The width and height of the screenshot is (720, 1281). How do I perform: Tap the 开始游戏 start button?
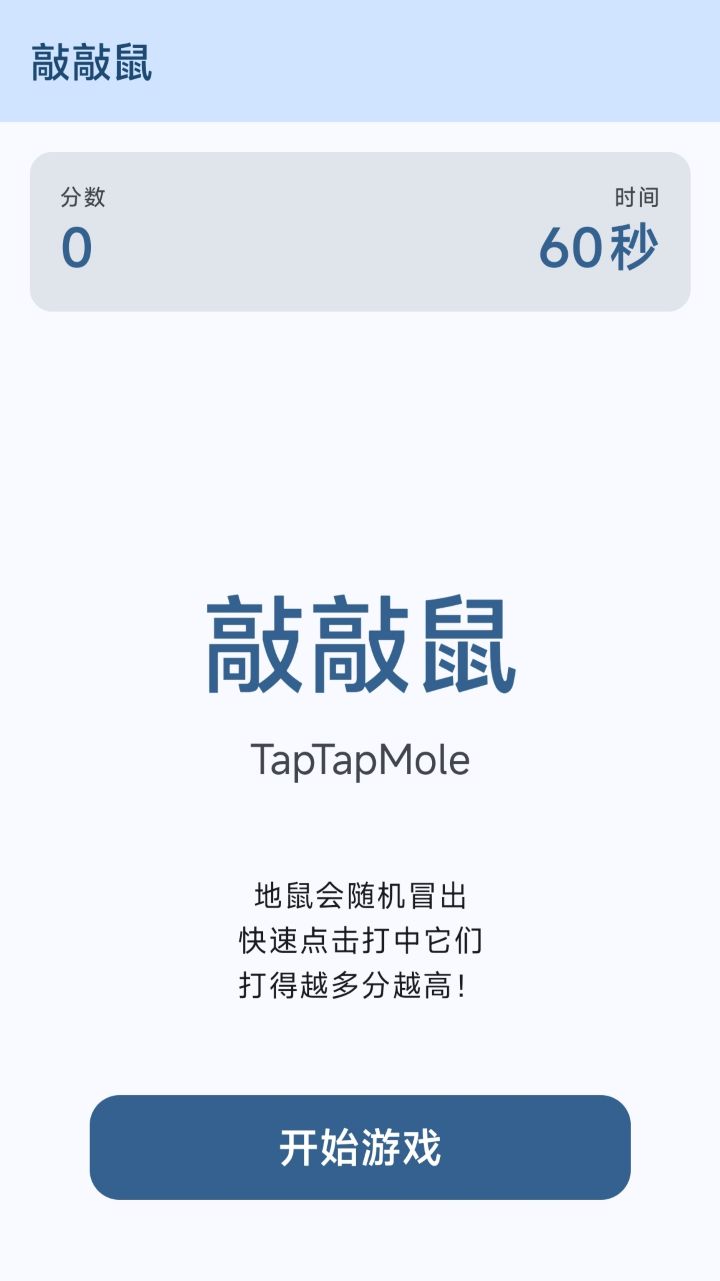click(x=360, y=1148)
